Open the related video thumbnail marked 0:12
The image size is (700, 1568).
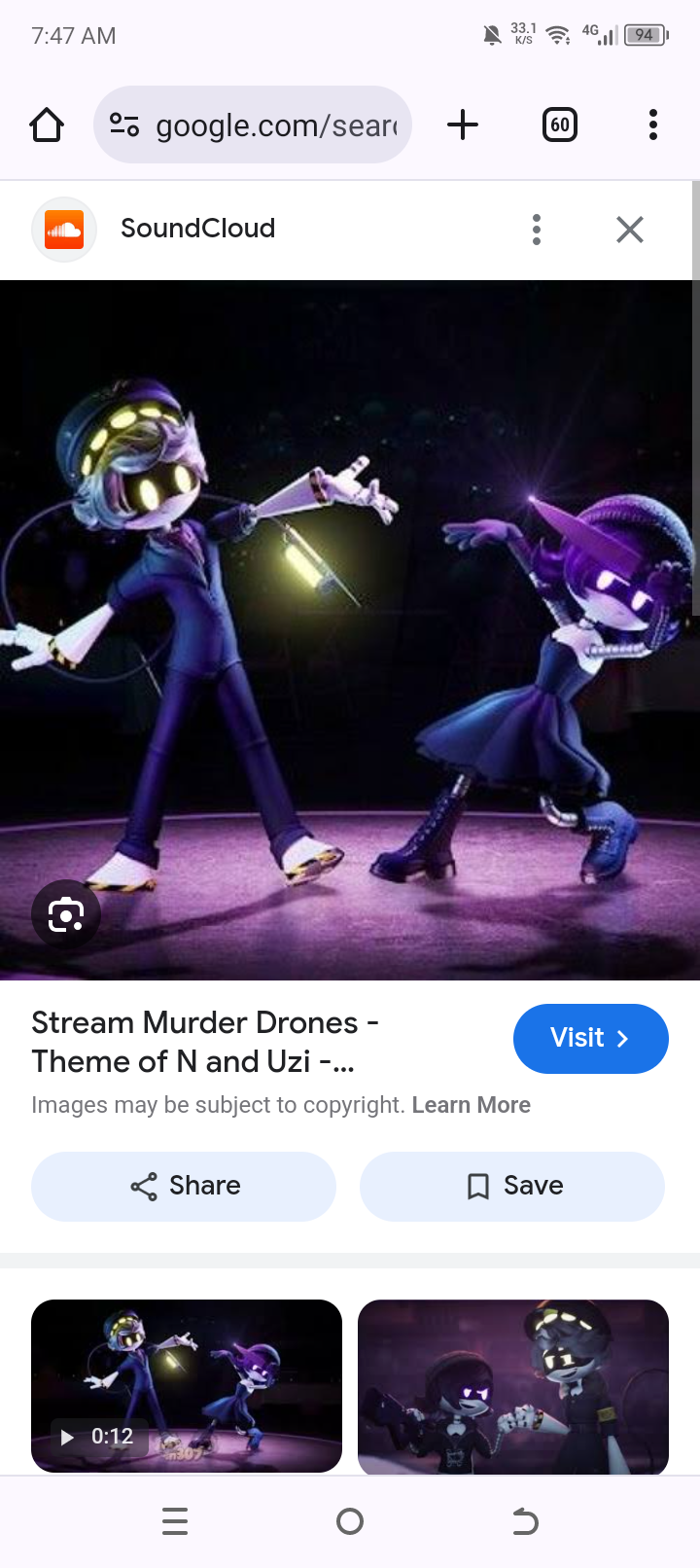click(187, 1385)
